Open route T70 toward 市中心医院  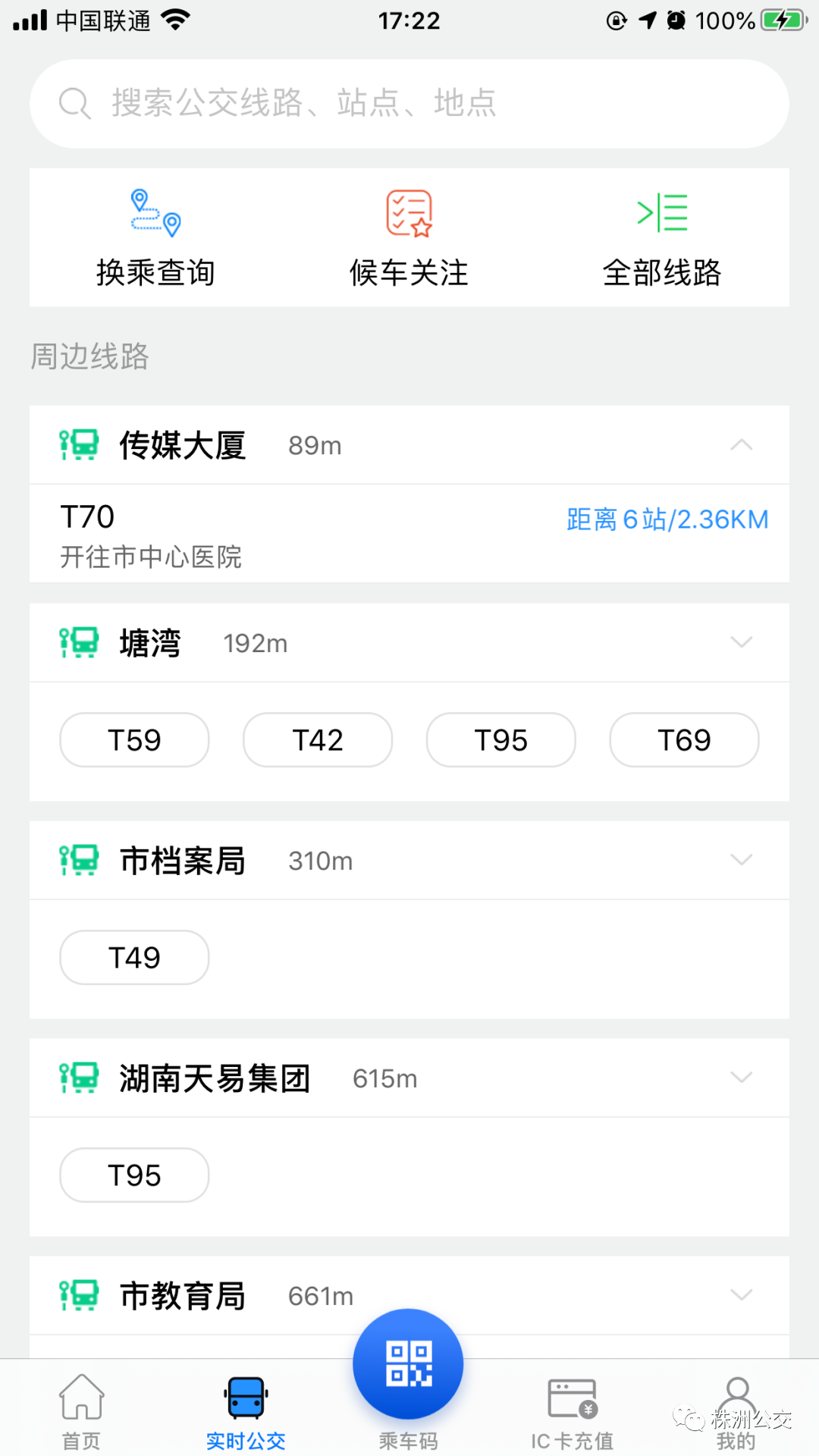pyautogui.click(x=409, y=534)
